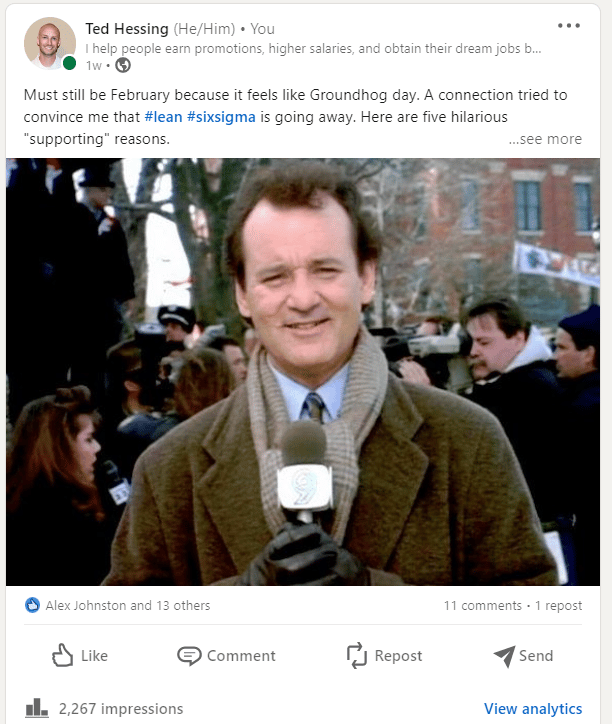This screenshot has height=724, width=612.
Task: Open Ted Hessing's name link
Action: click(x=126, y=29)
